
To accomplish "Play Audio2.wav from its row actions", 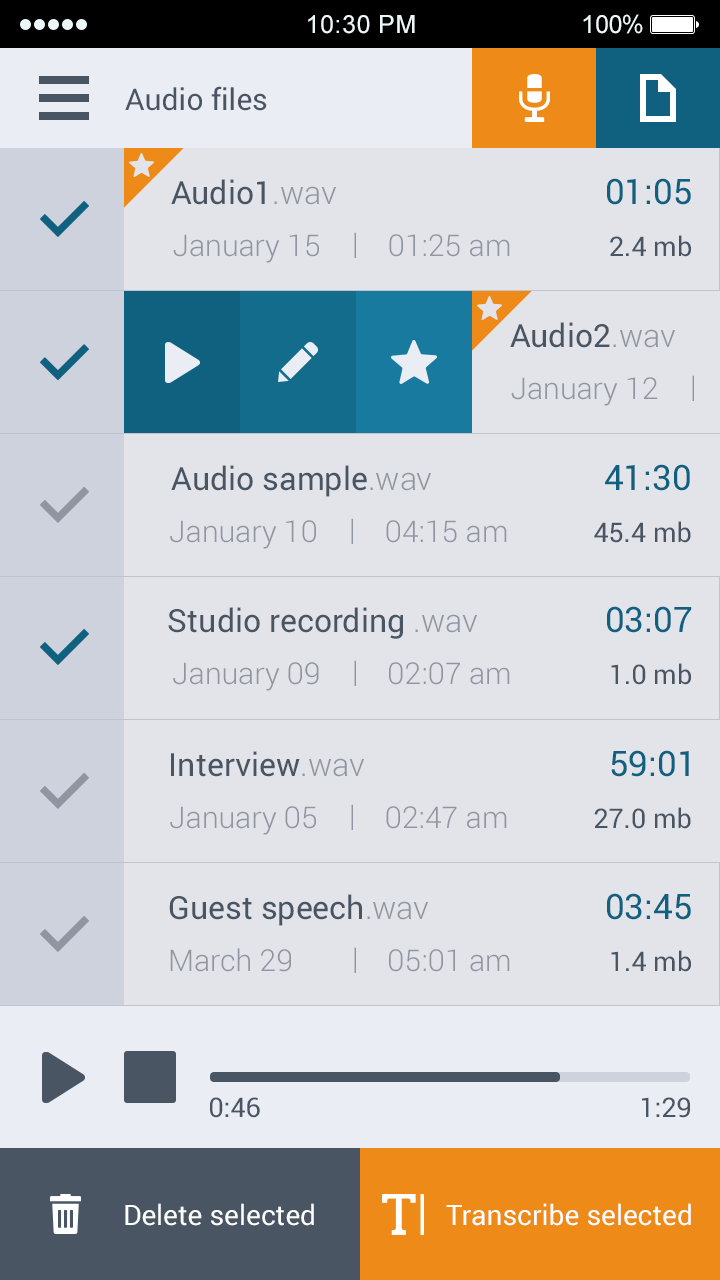I will pos(182,362).
